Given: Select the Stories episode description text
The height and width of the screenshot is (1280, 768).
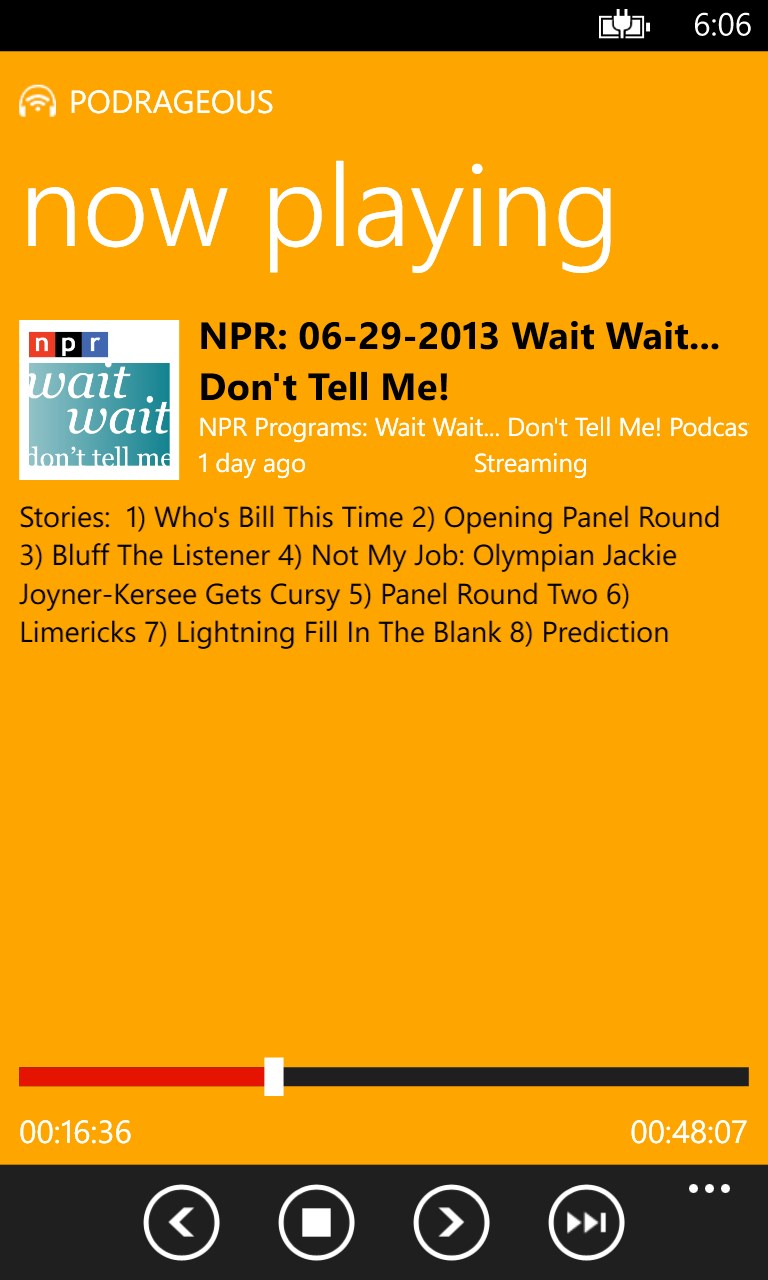Looking at the screenshot, I should click(370, 574).
